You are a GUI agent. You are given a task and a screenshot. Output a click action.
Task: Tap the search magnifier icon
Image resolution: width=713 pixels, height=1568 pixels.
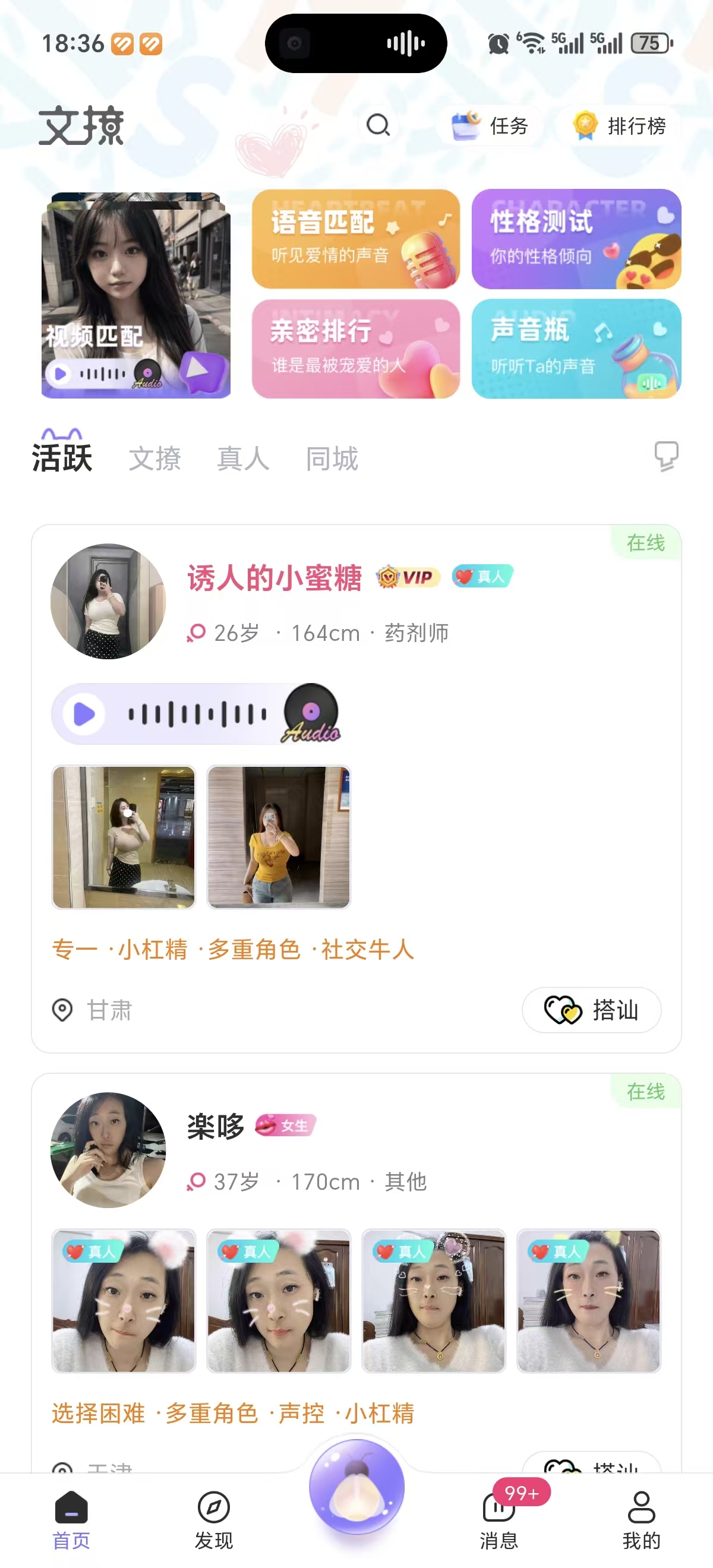[x=378, y=125]
